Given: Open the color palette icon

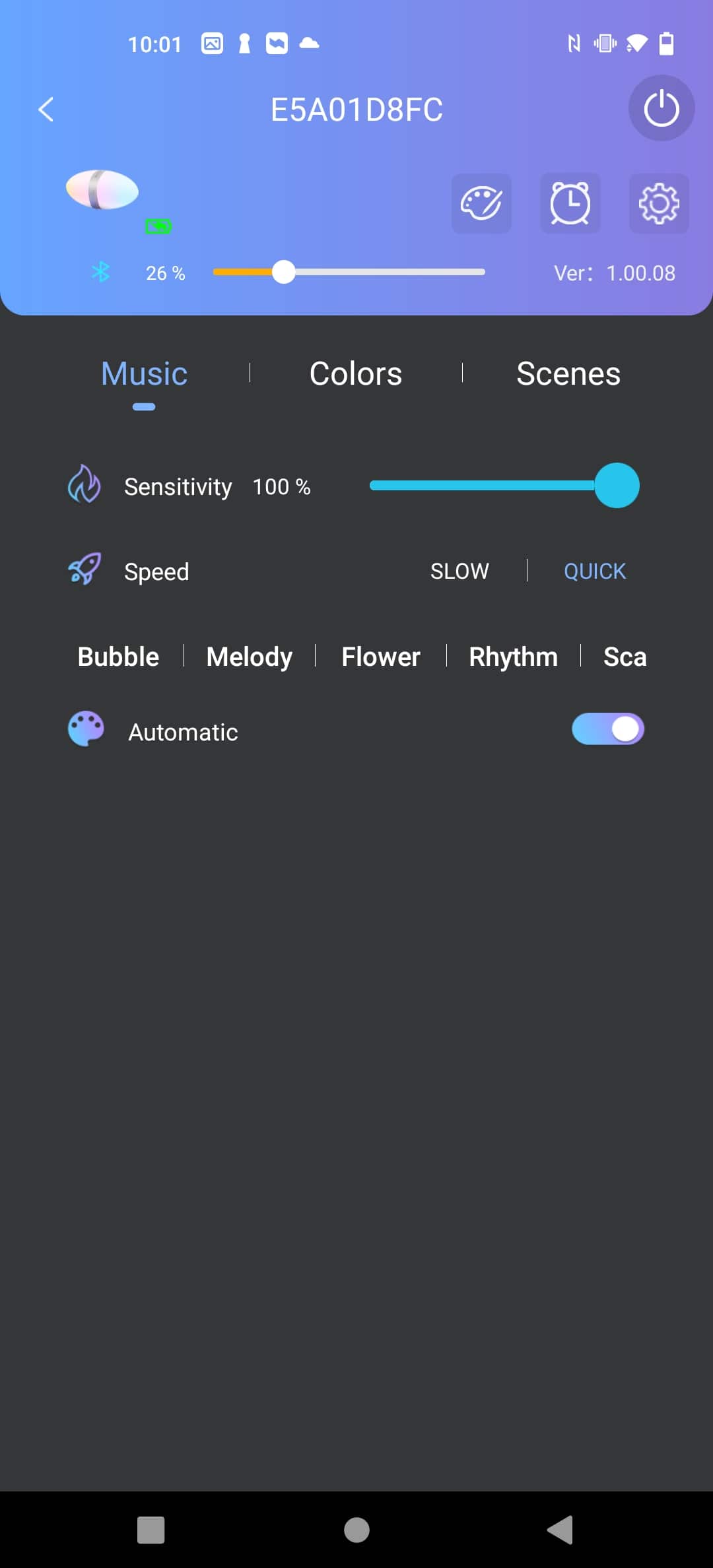Looking at the screenshot, I should point(481,203).
